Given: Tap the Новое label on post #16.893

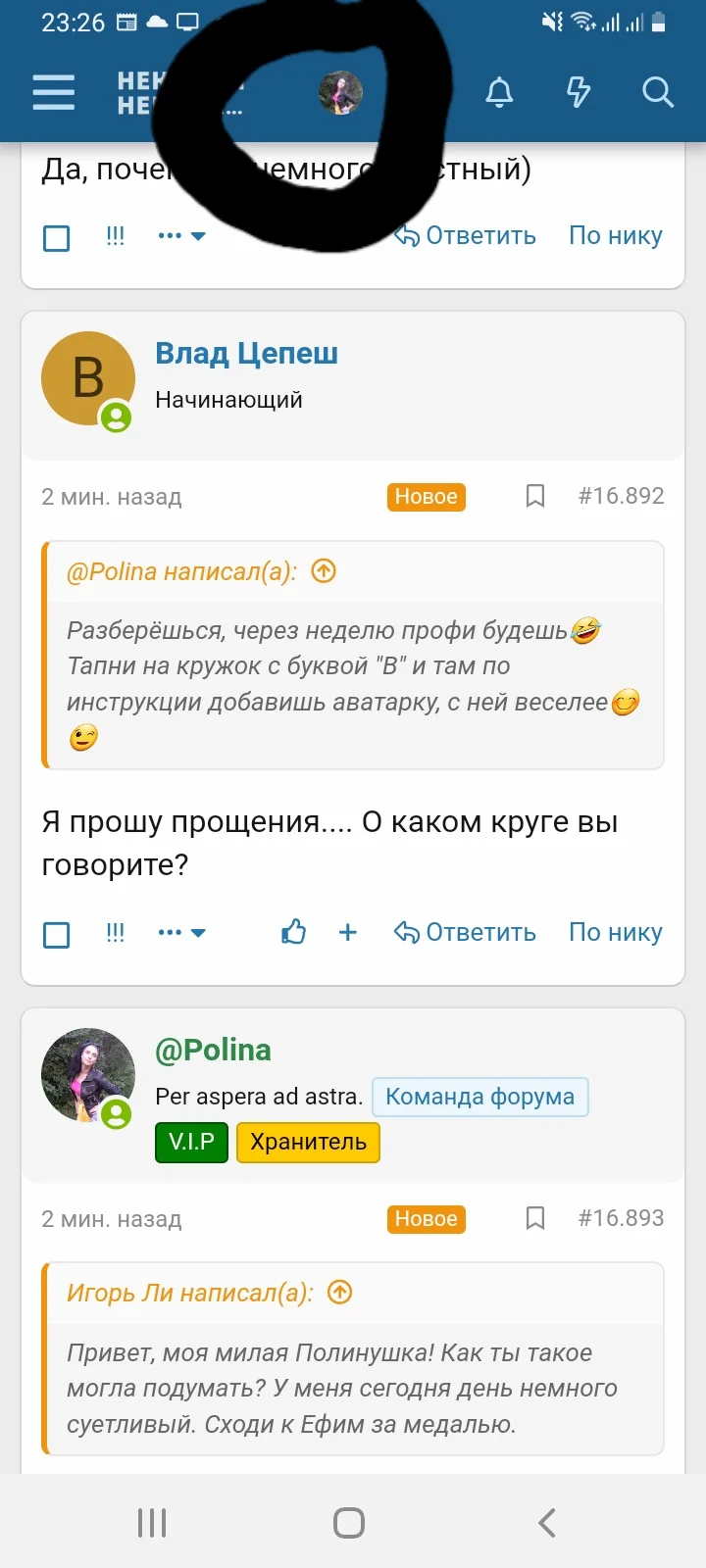Looking at the screenshot, I should tap(426, 1218).
